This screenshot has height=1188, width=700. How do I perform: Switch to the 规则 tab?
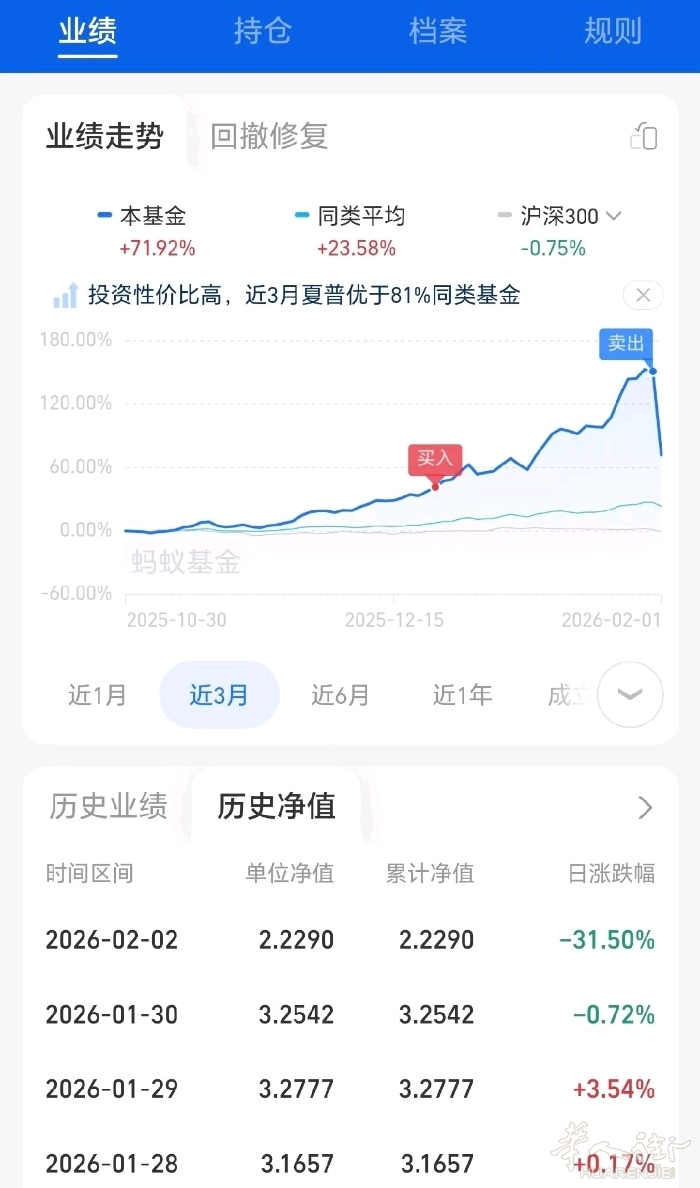(612, 32)
